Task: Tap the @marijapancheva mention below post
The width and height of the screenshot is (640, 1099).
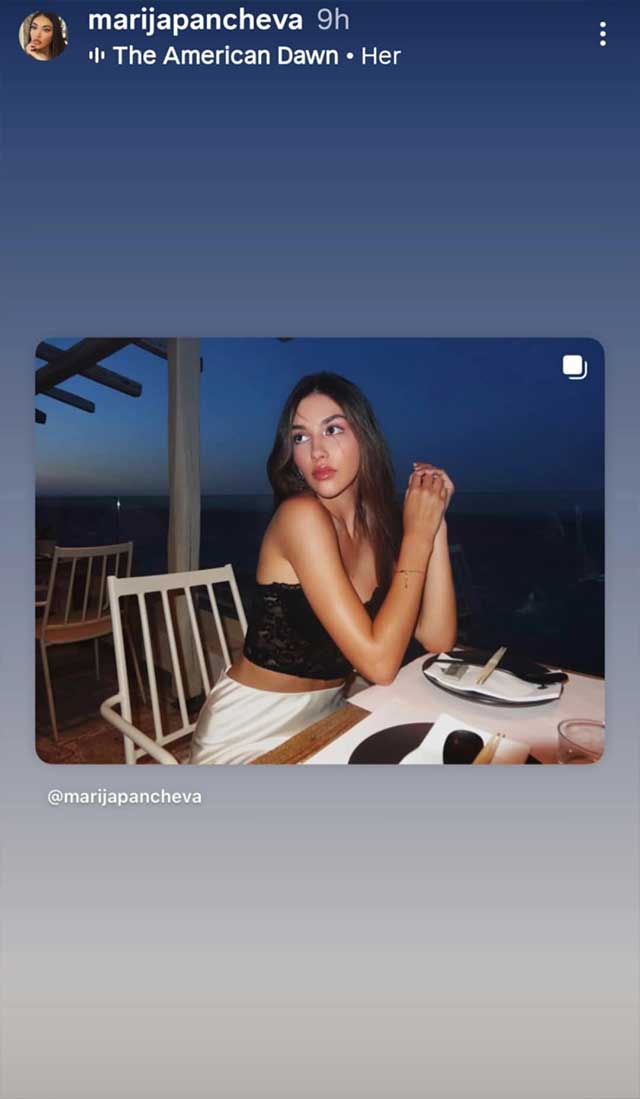Action: click(124, 797)
